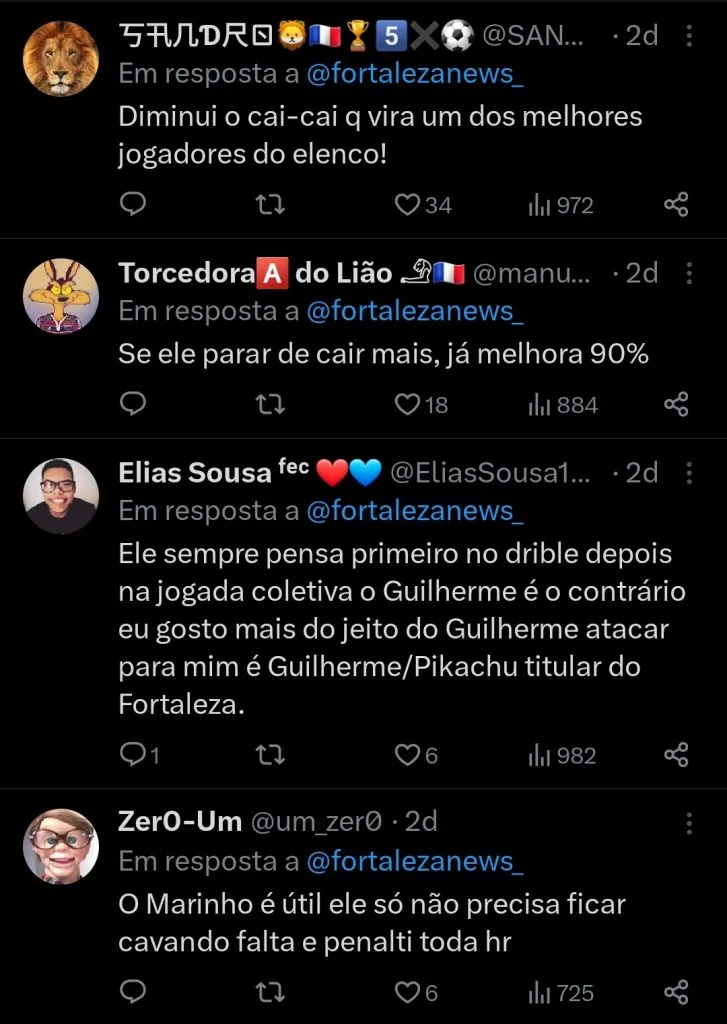Open more options on SANDRO's tweet
This screenshot has width=727, height=1024.
[687, 36]
